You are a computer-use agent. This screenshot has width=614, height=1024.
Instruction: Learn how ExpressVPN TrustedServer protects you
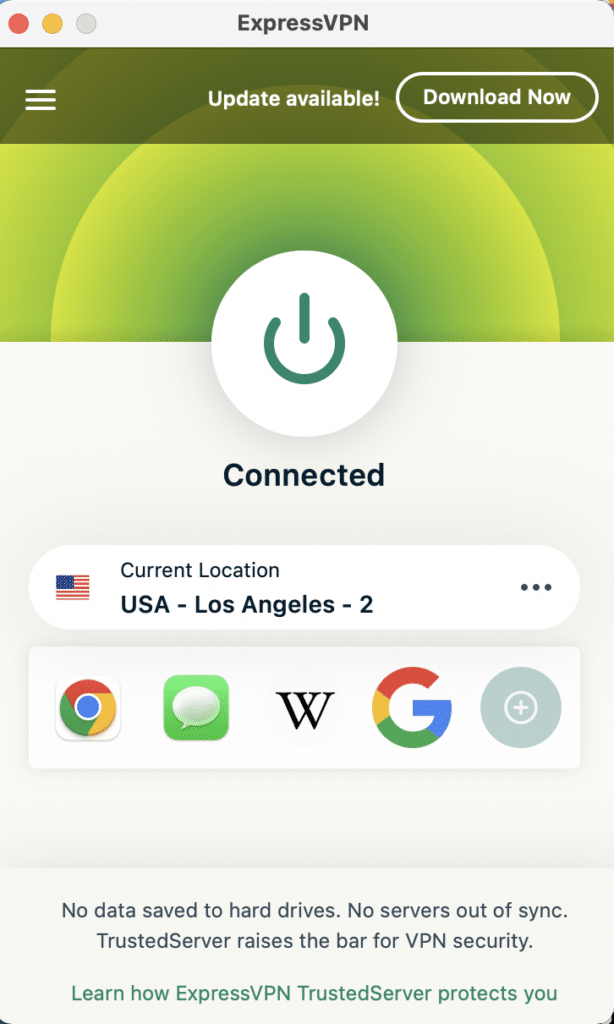pyautogui.click(x=314, y=993)
